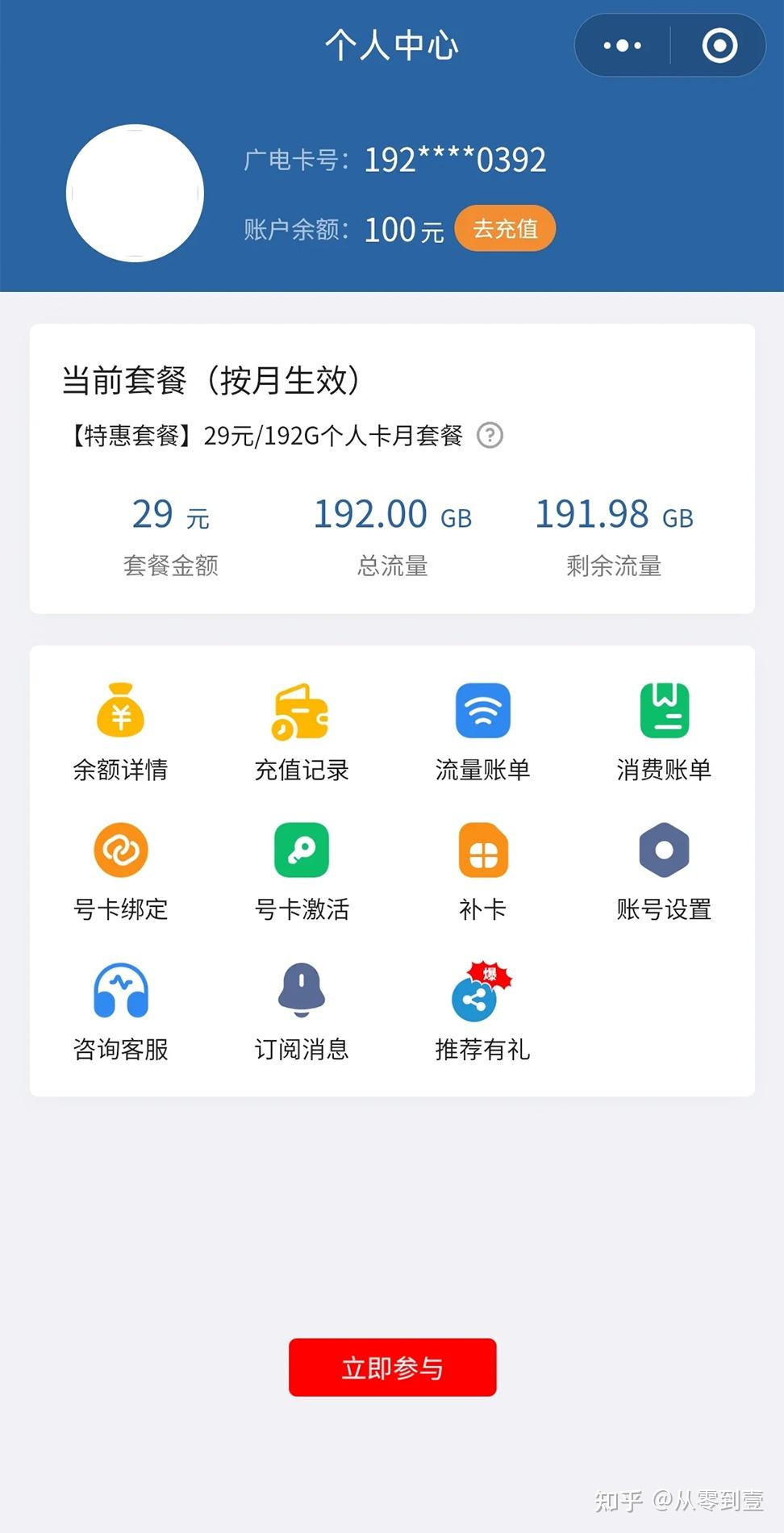Image resolution: width=784 pixels, height=1533 pixels.
Task: Select the masked phone number 192****0392
Action: pos(454,159)
